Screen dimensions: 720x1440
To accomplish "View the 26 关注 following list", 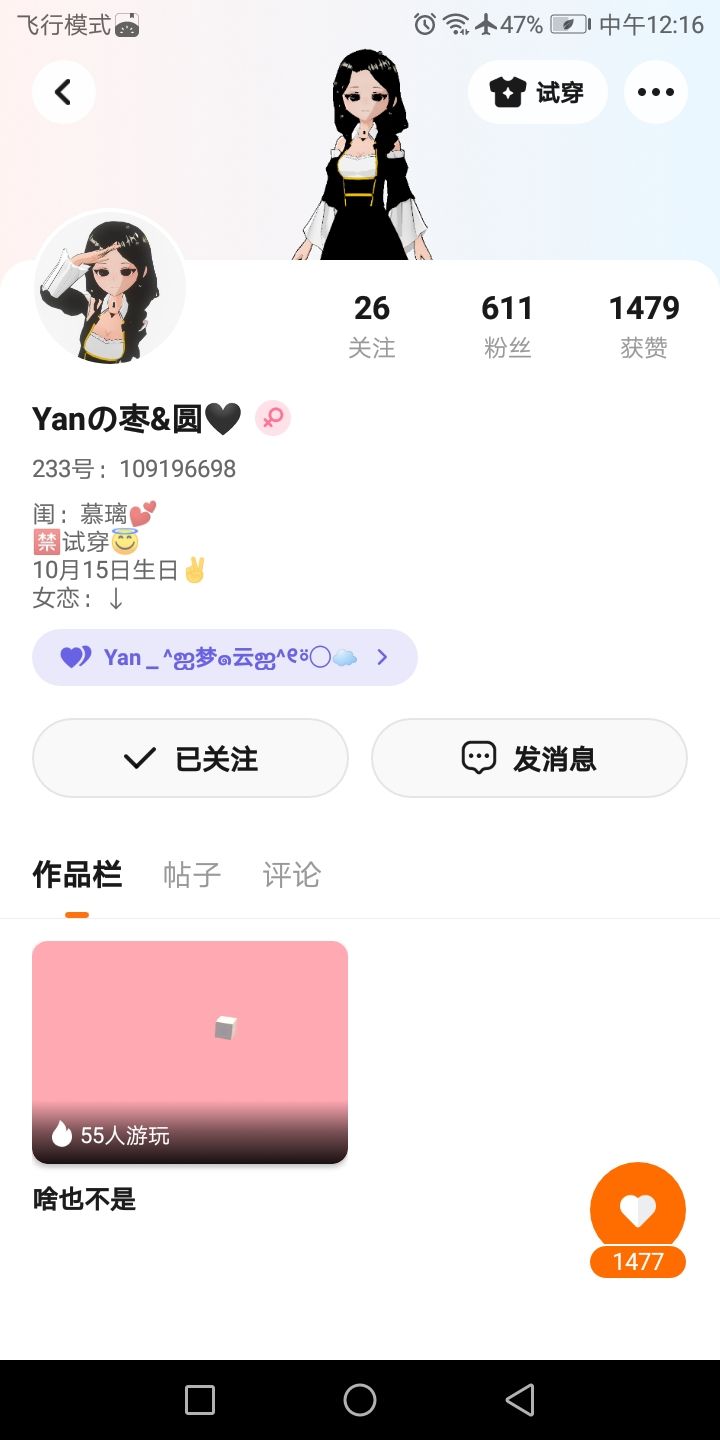I will (372, 325).
